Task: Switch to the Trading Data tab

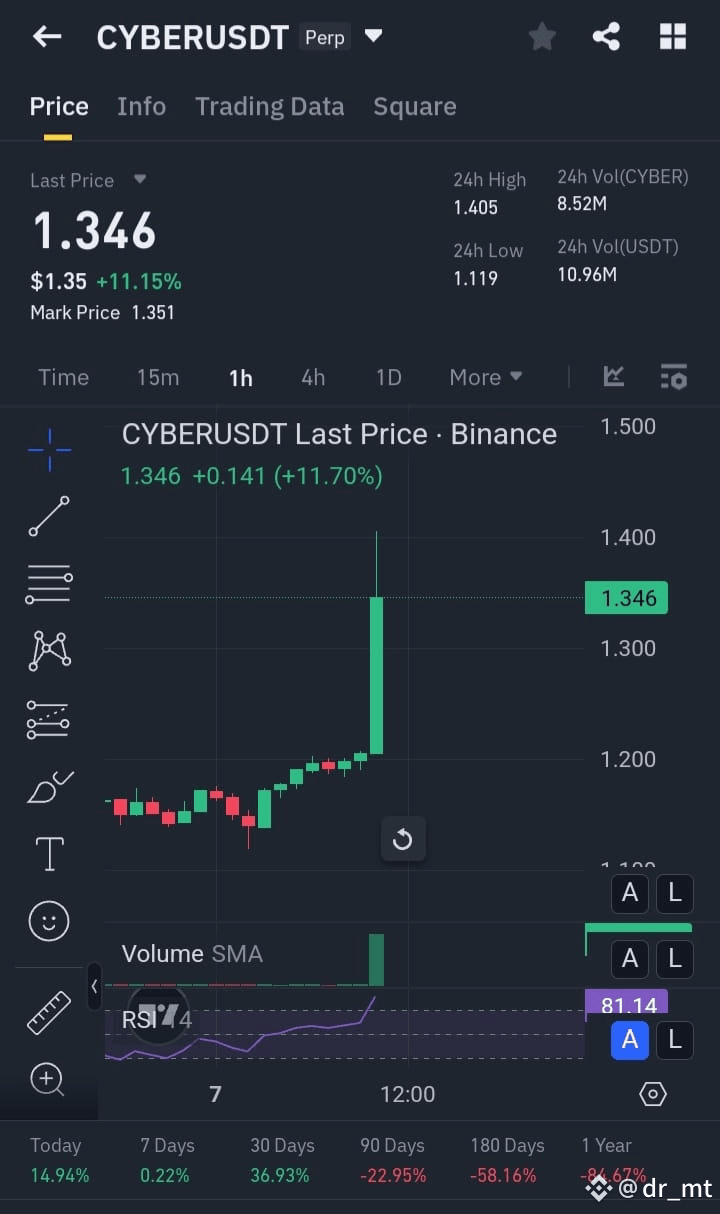Action: pyautogui.click(x=269, y=106)
